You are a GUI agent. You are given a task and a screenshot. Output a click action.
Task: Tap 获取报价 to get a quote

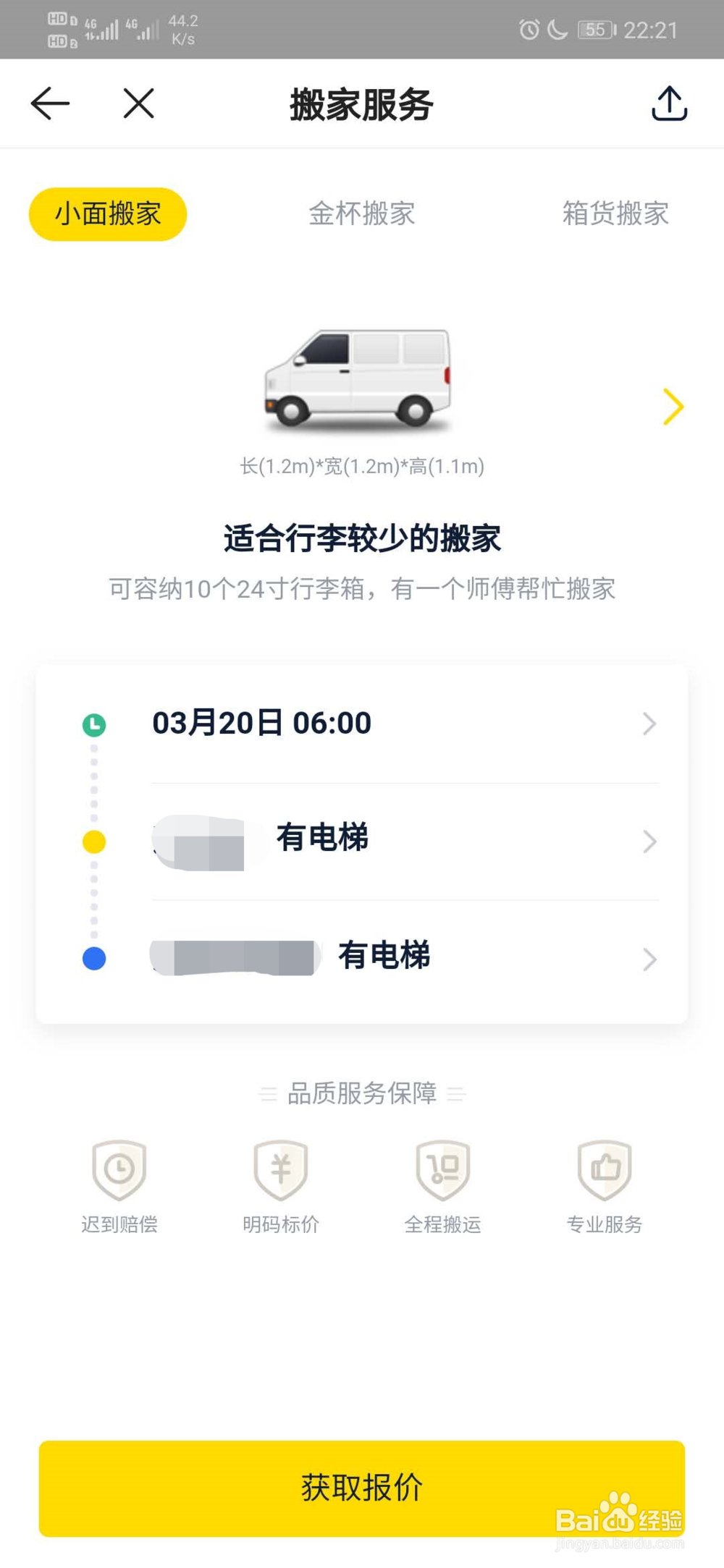[x=361, y=1488]
